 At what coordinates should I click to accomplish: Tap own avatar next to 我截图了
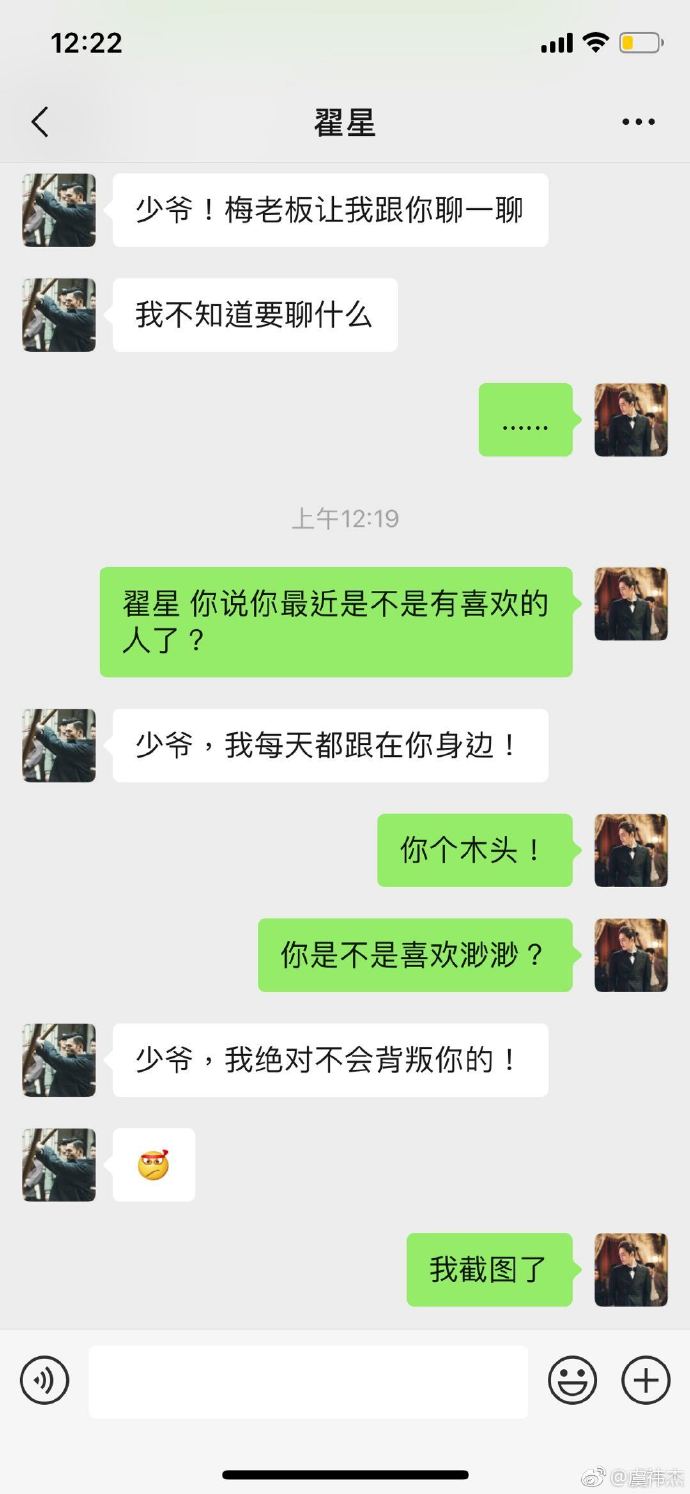click(630, 1269)
